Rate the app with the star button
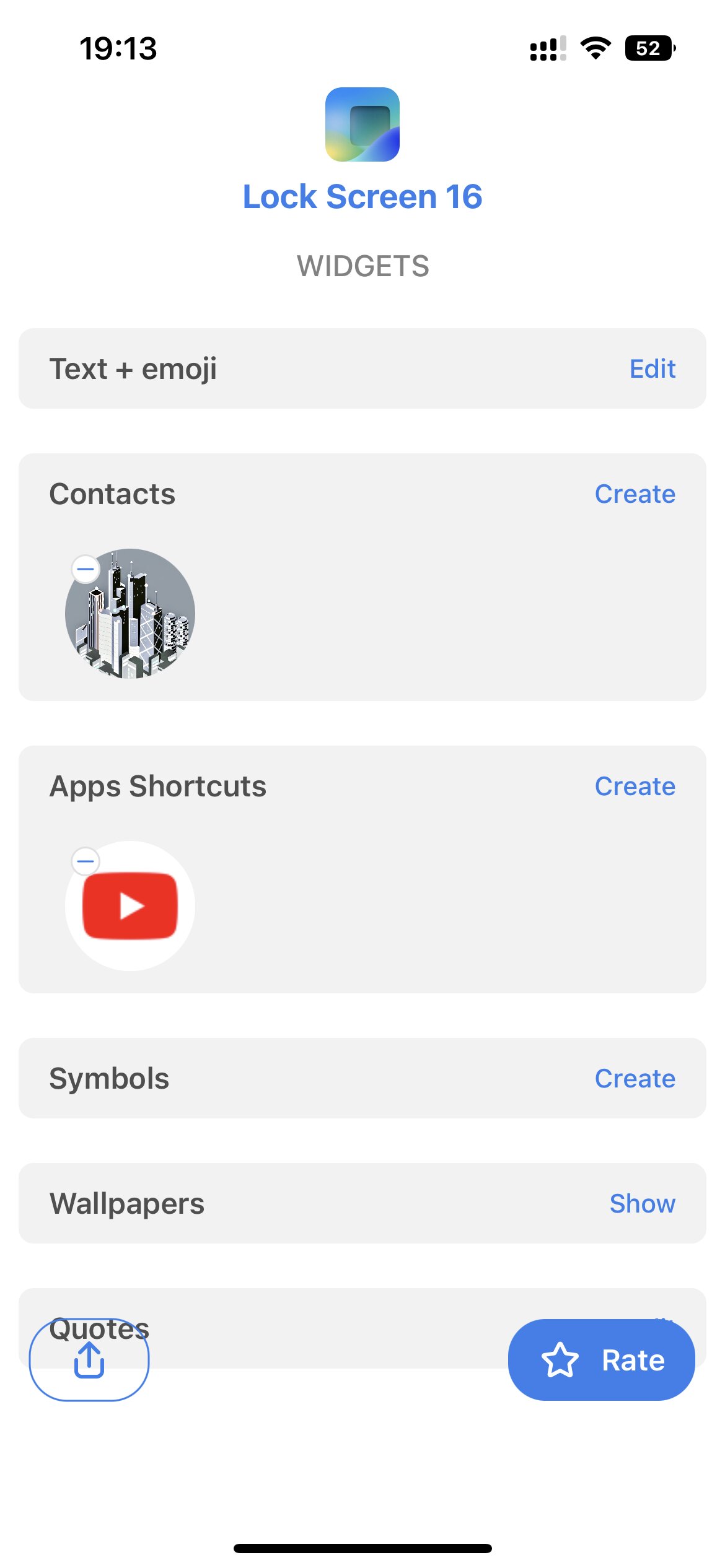 click(601, 1360)
